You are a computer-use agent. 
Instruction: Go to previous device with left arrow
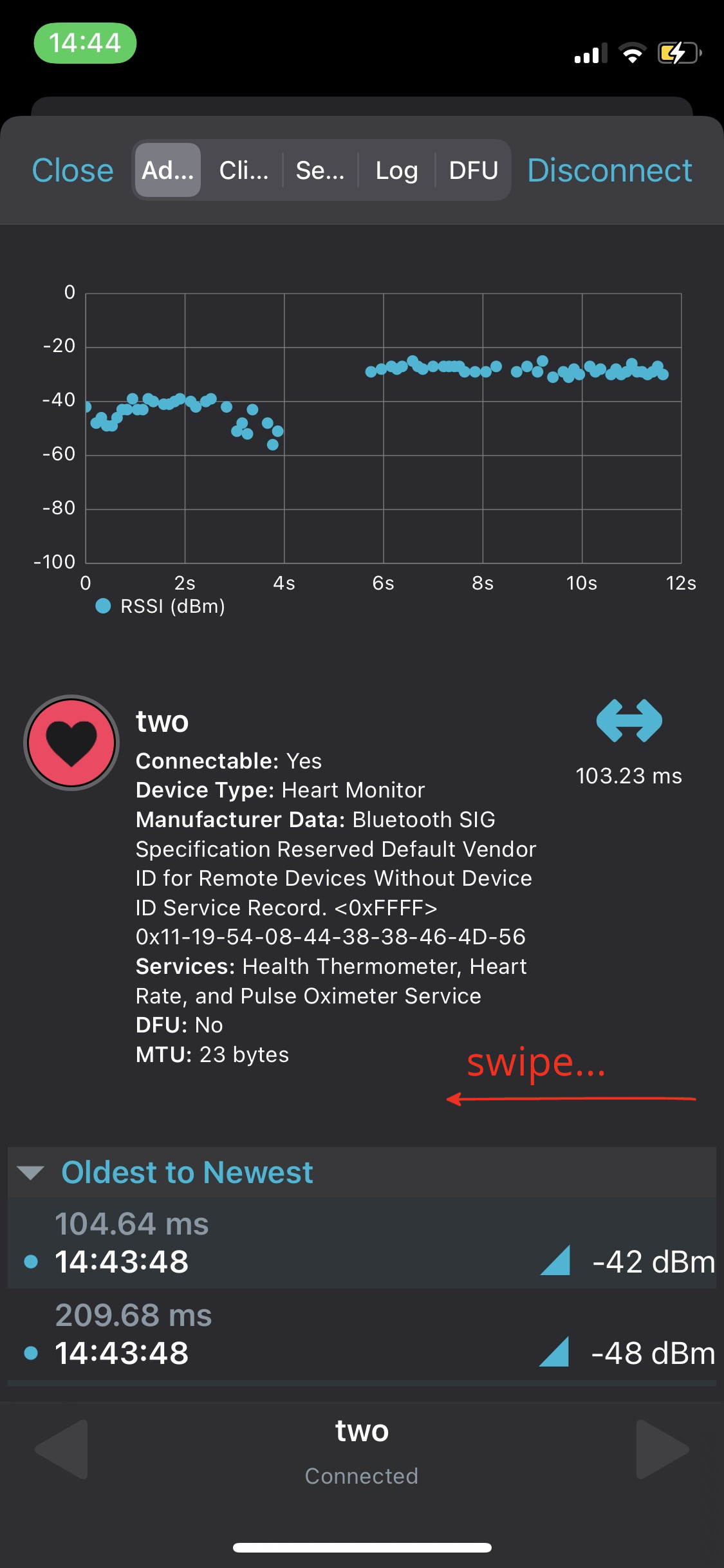[x=62, y=1449]
